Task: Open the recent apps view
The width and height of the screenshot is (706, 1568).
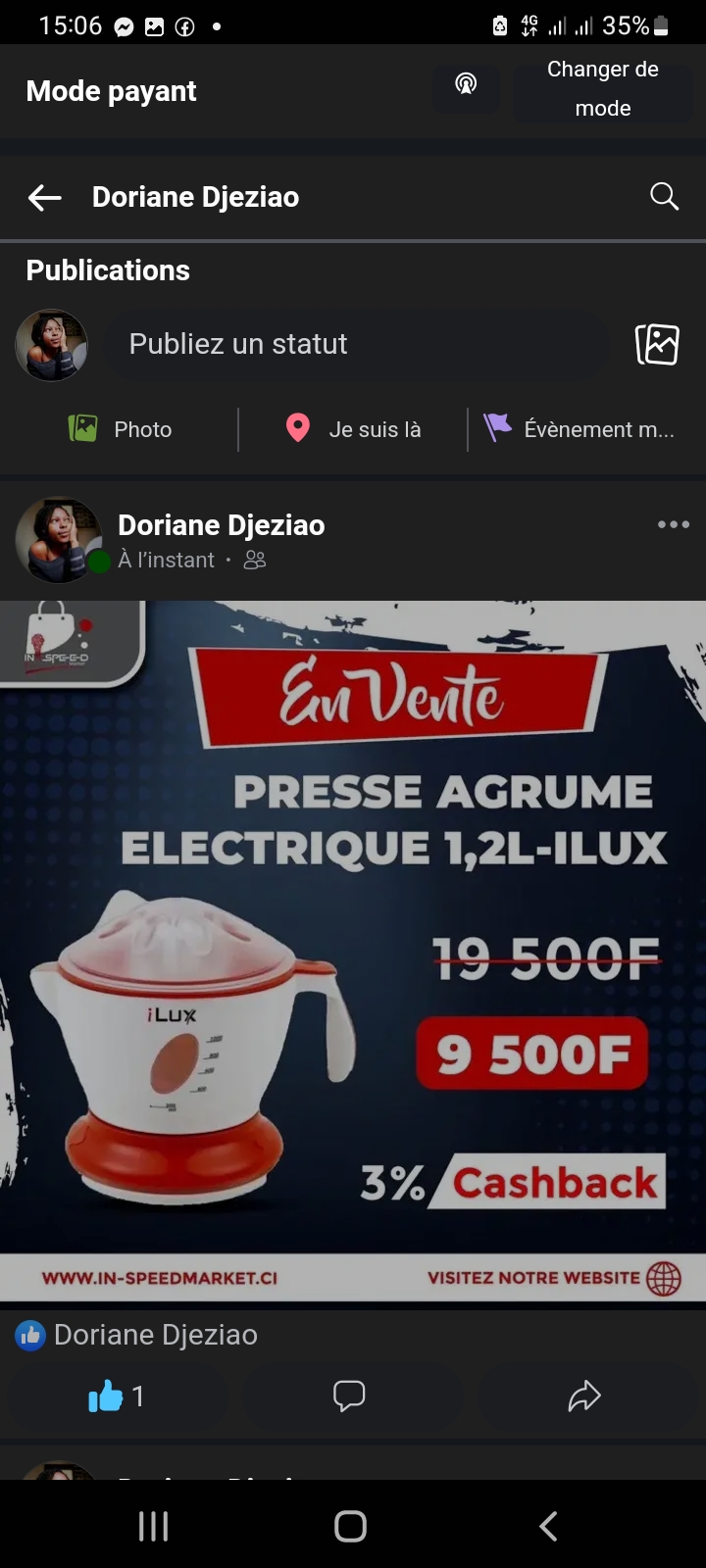Action: [153, 1526]
